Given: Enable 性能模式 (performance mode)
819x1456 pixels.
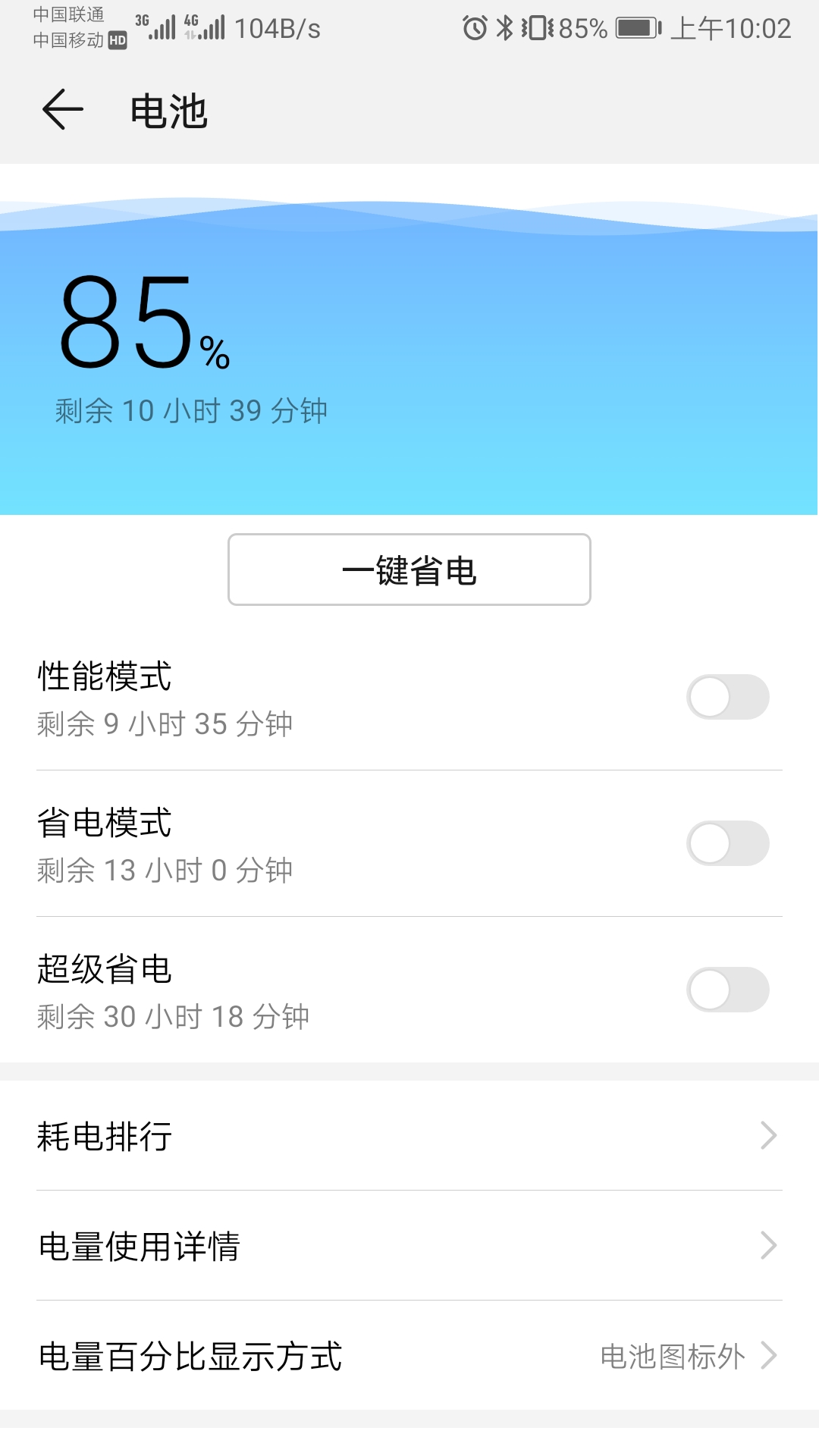Looking at the screenshot, I should 727,697.
